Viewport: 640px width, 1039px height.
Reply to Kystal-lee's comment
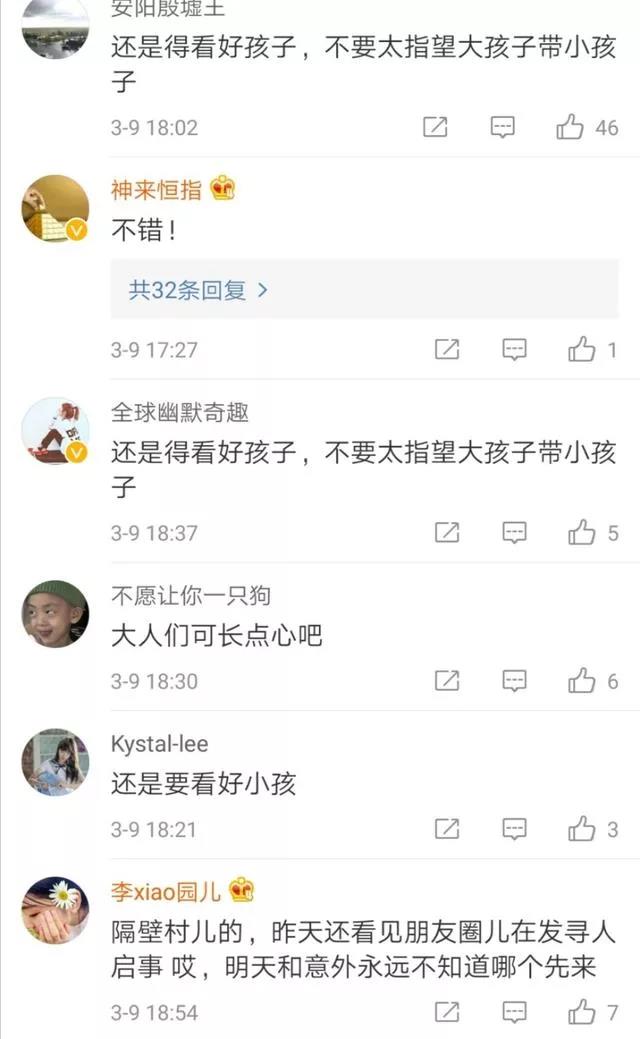coord(514,829)
